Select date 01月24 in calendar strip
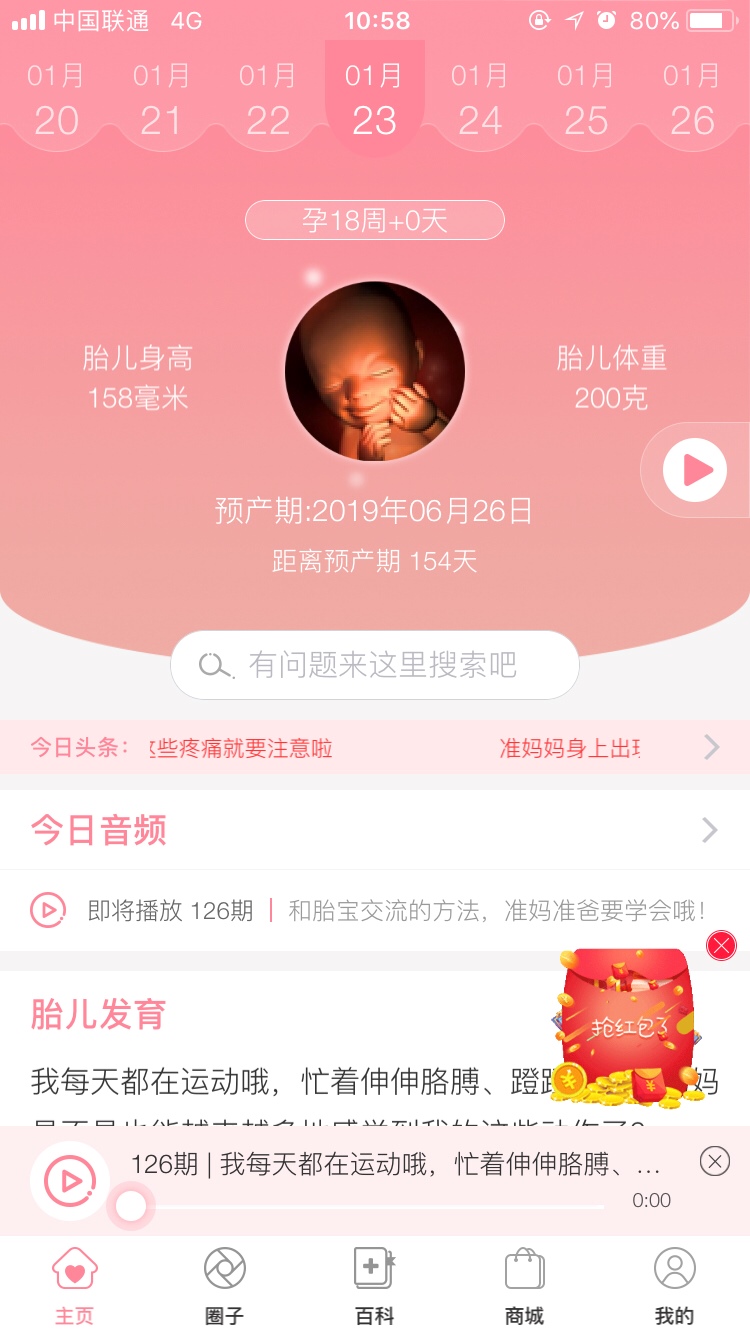This screenshot has width=750, height=1334. [x=480, y=100]
